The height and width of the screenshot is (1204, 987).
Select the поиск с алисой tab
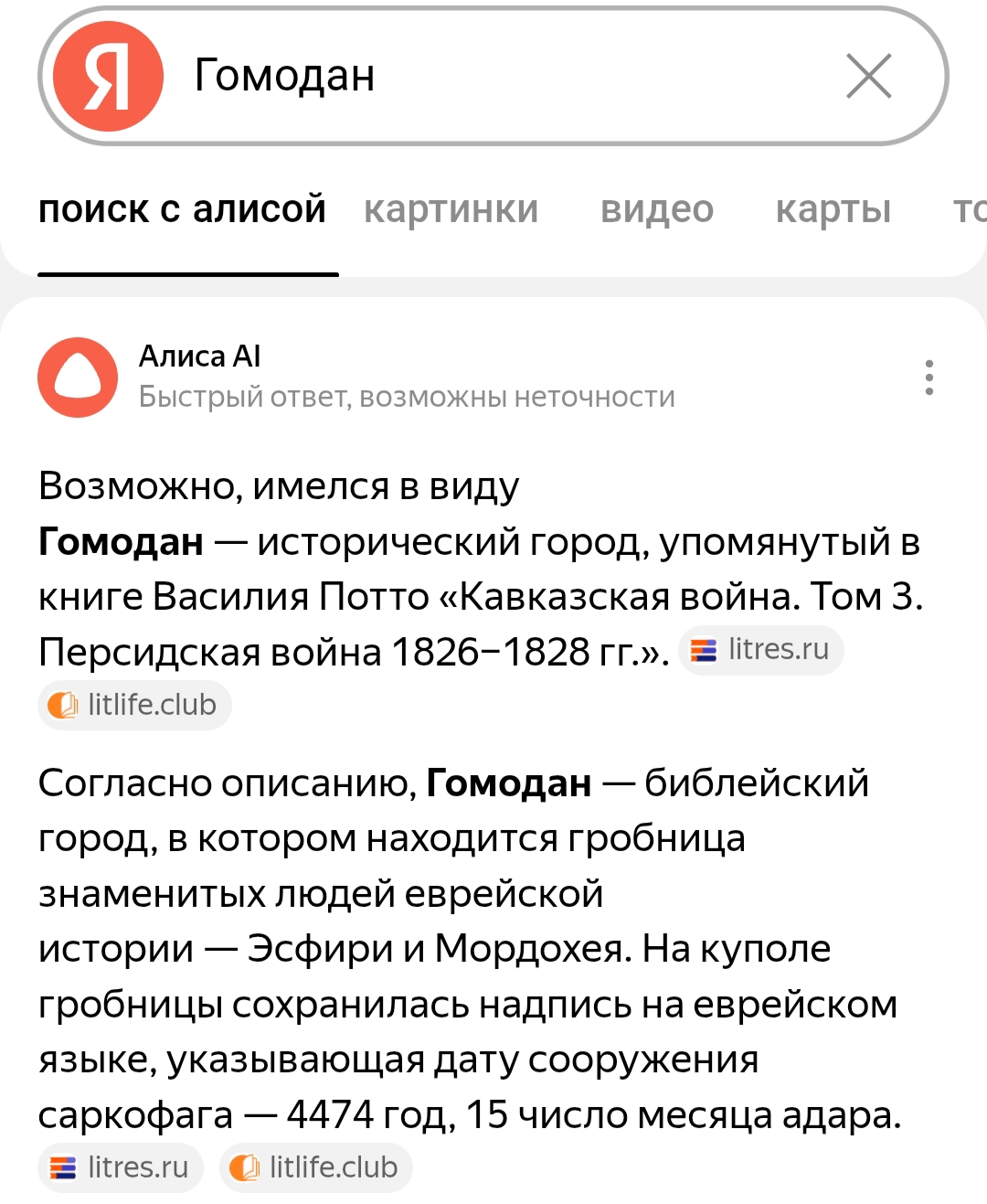pyautogui.click(x=182, y=209)
